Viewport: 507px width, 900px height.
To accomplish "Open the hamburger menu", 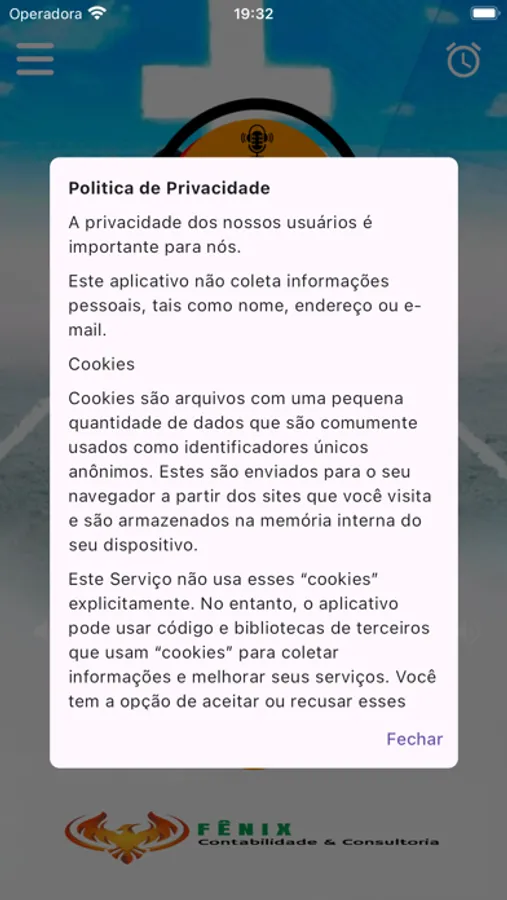I will (35, 59).
